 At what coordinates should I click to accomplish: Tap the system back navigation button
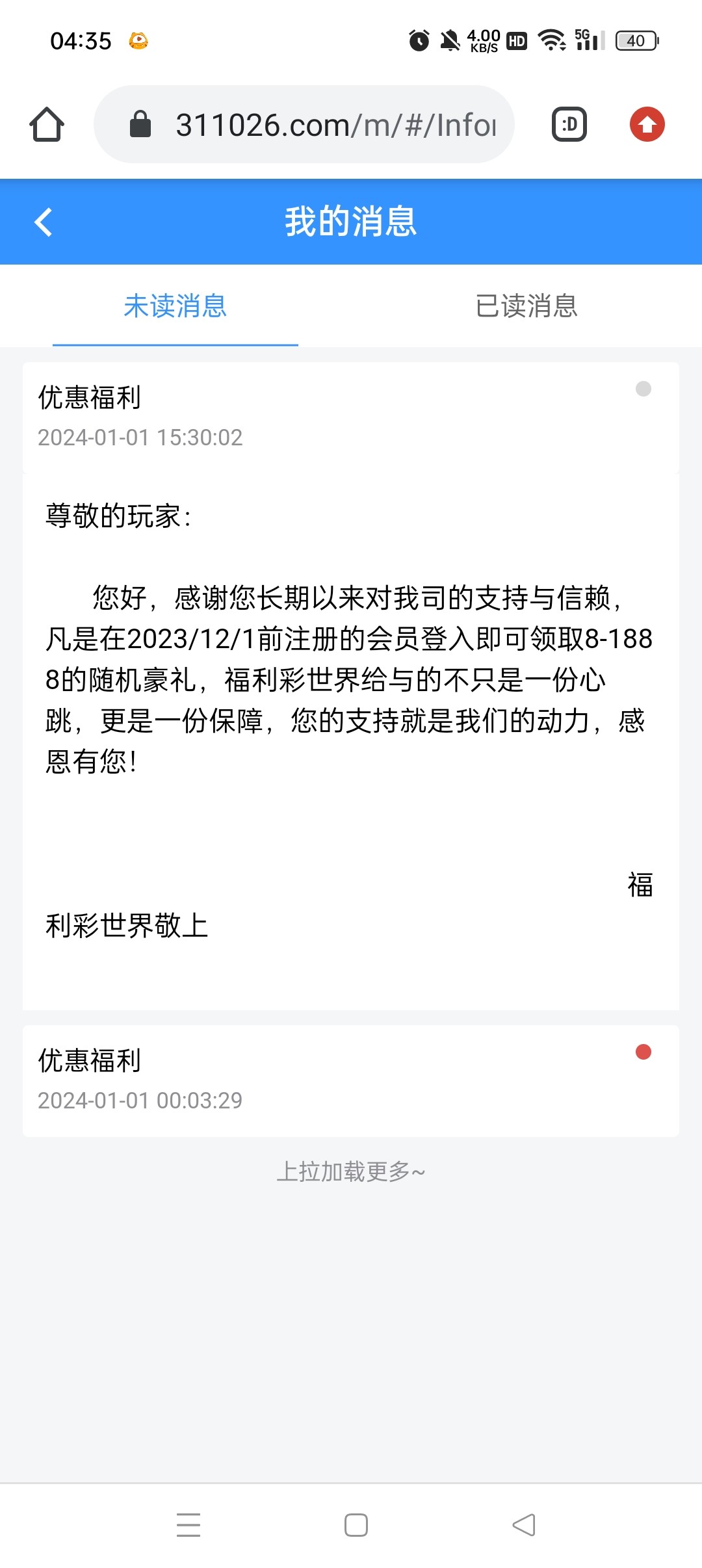pos(524,1524)
